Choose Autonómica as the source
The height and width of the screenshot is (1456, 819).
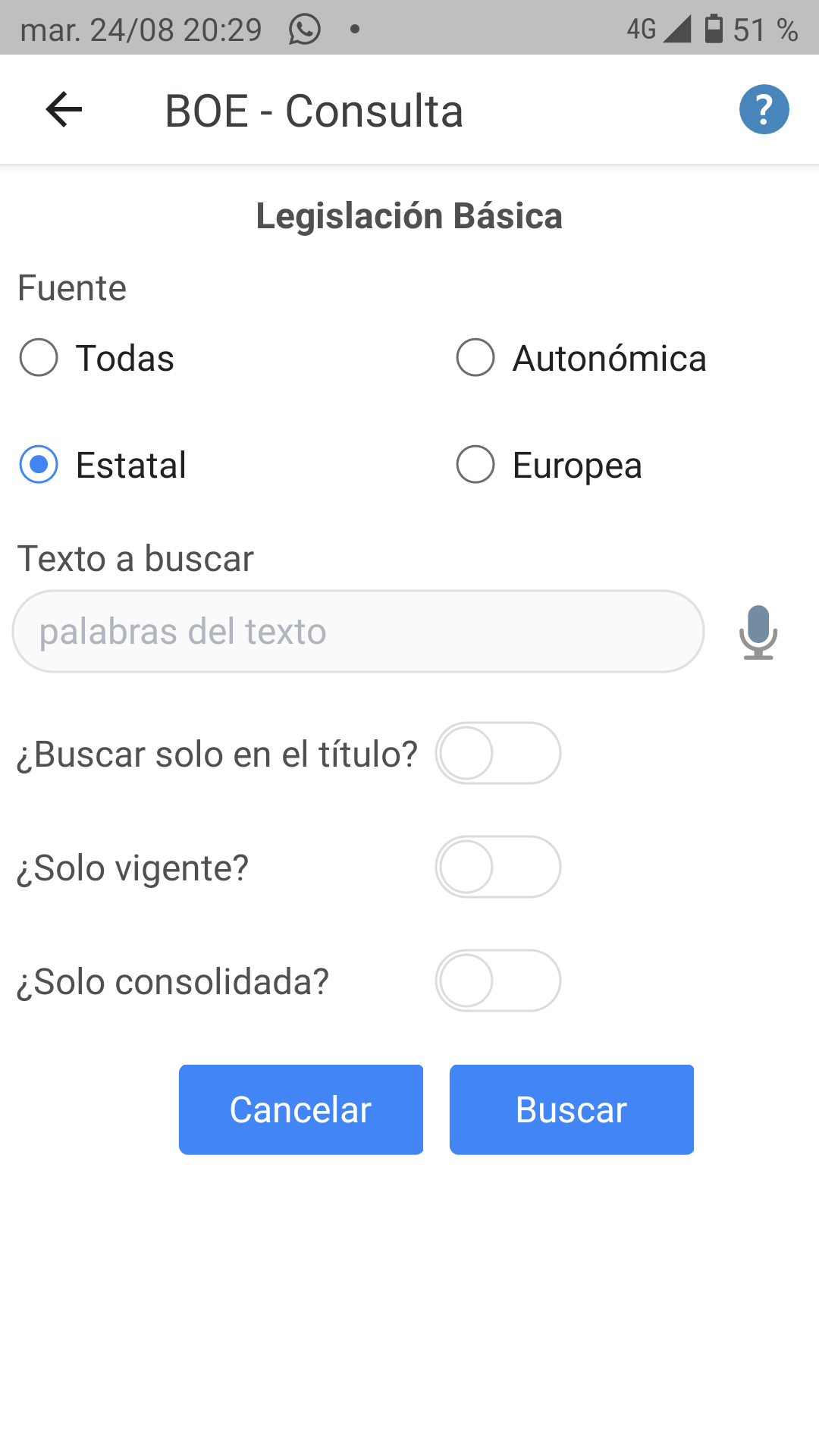(476, 358)
